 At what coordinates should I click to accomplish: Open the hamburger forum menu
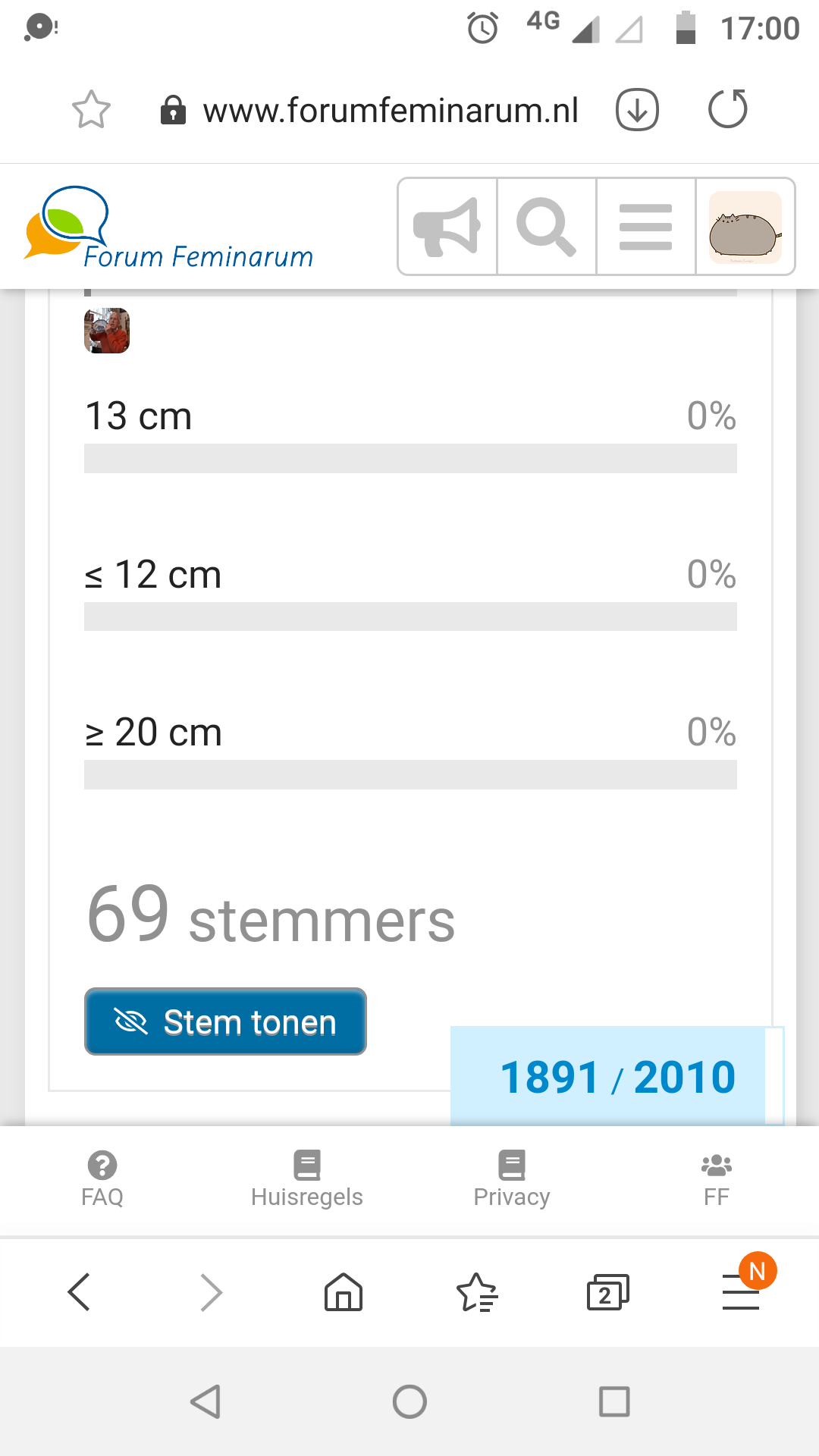coord(646,227)
